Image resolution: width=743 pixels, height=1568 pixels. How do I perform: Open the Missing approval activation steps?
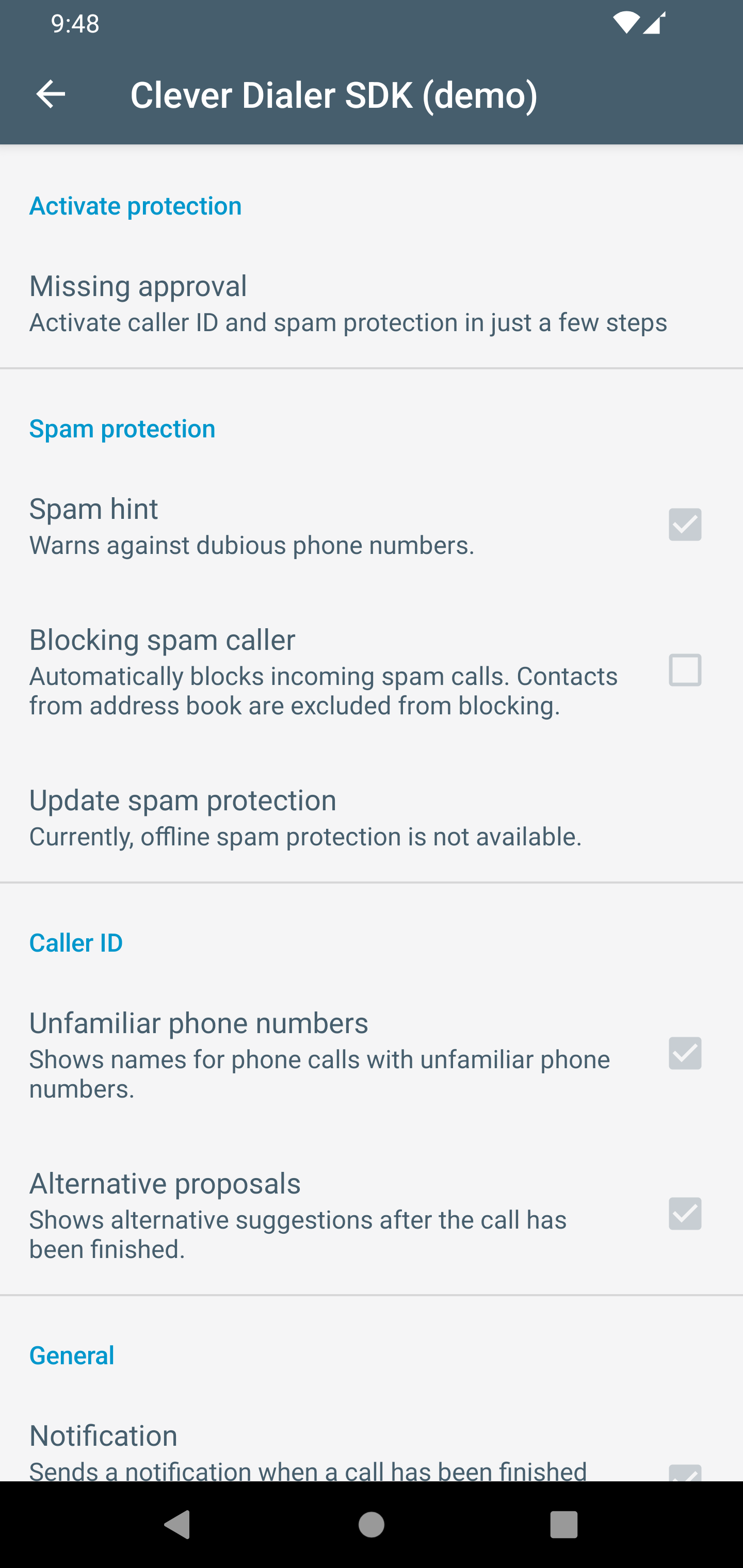click(347, 303)
